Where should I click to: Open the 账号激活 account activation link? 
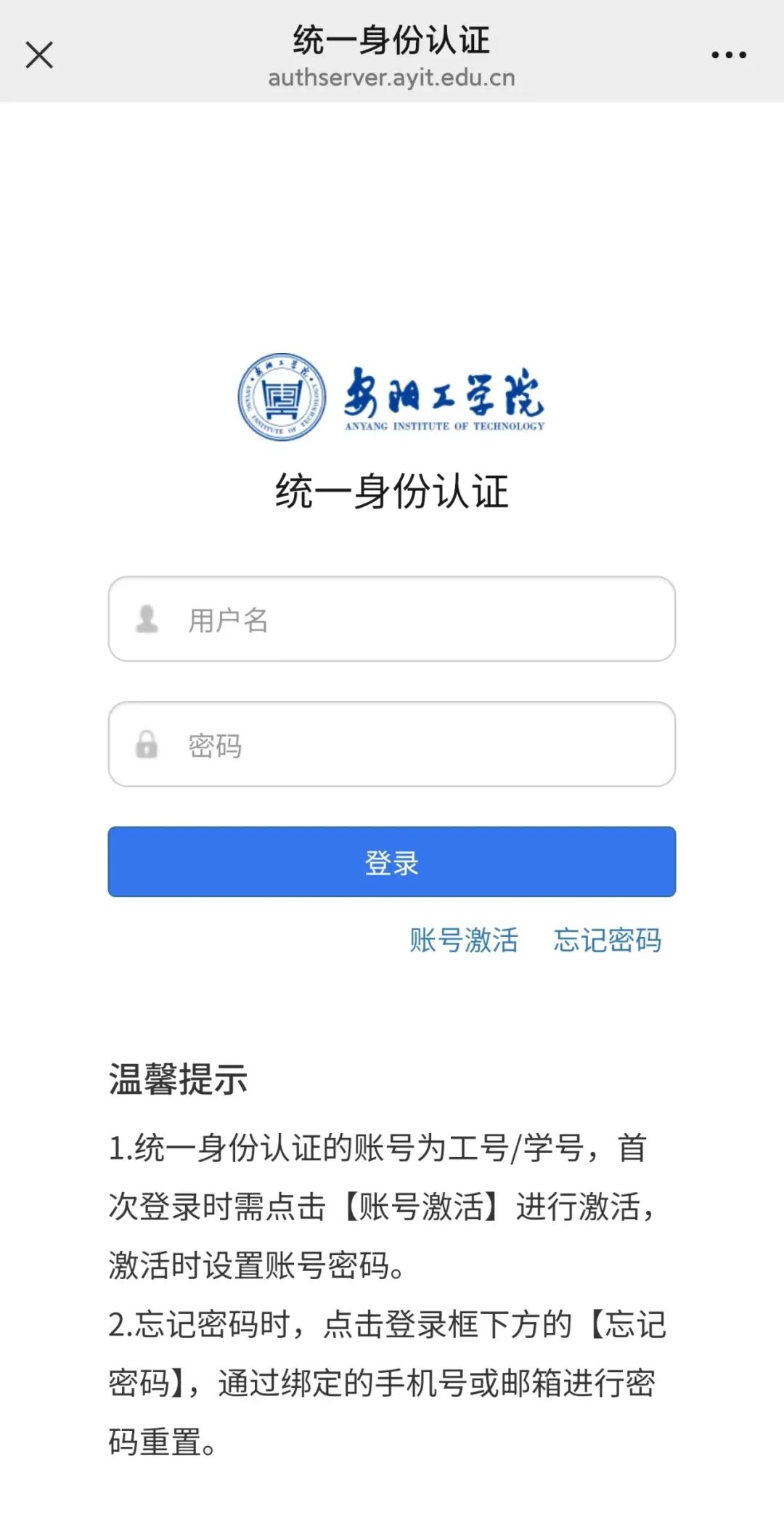[464, 940]
